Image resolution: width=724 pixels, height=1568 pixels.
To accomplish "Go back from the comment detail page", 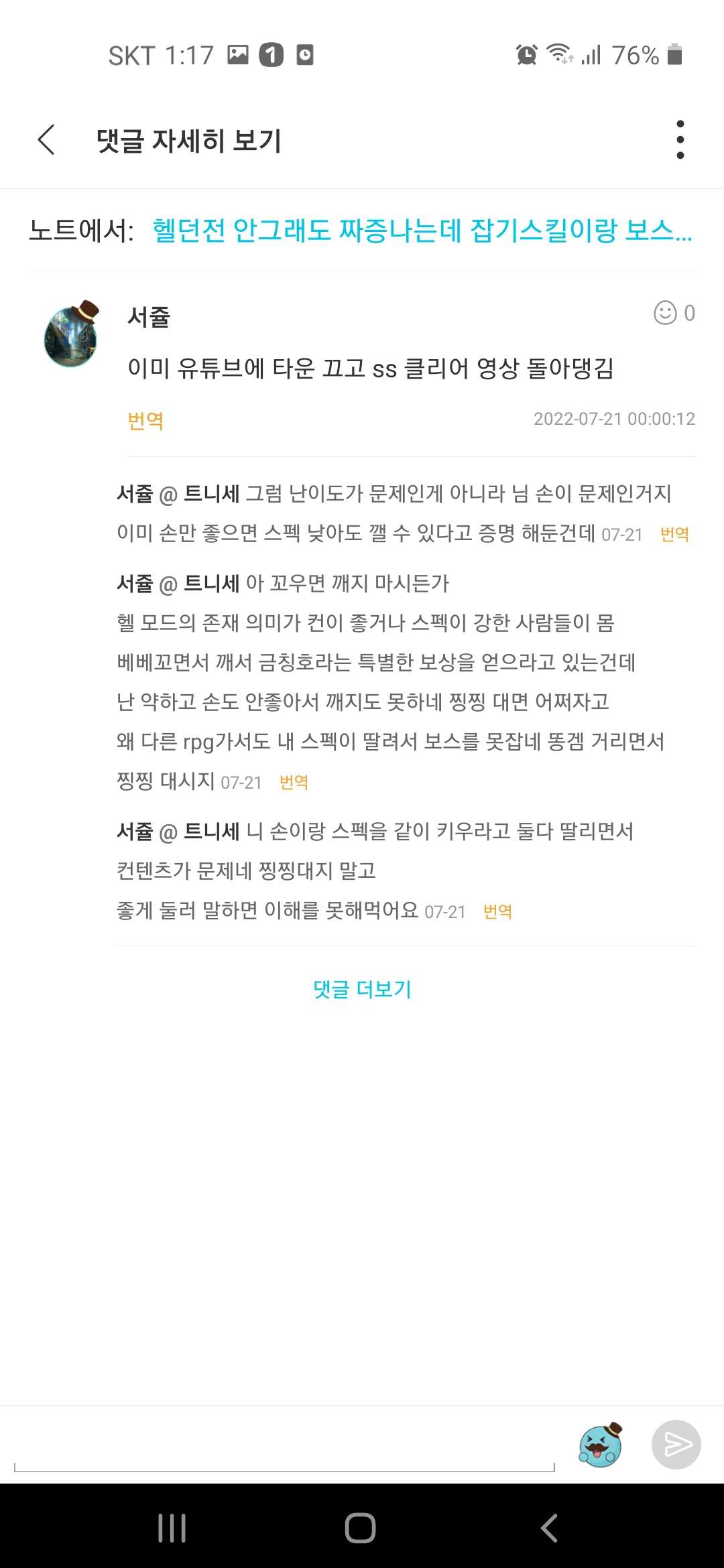I will click(46, 139).
